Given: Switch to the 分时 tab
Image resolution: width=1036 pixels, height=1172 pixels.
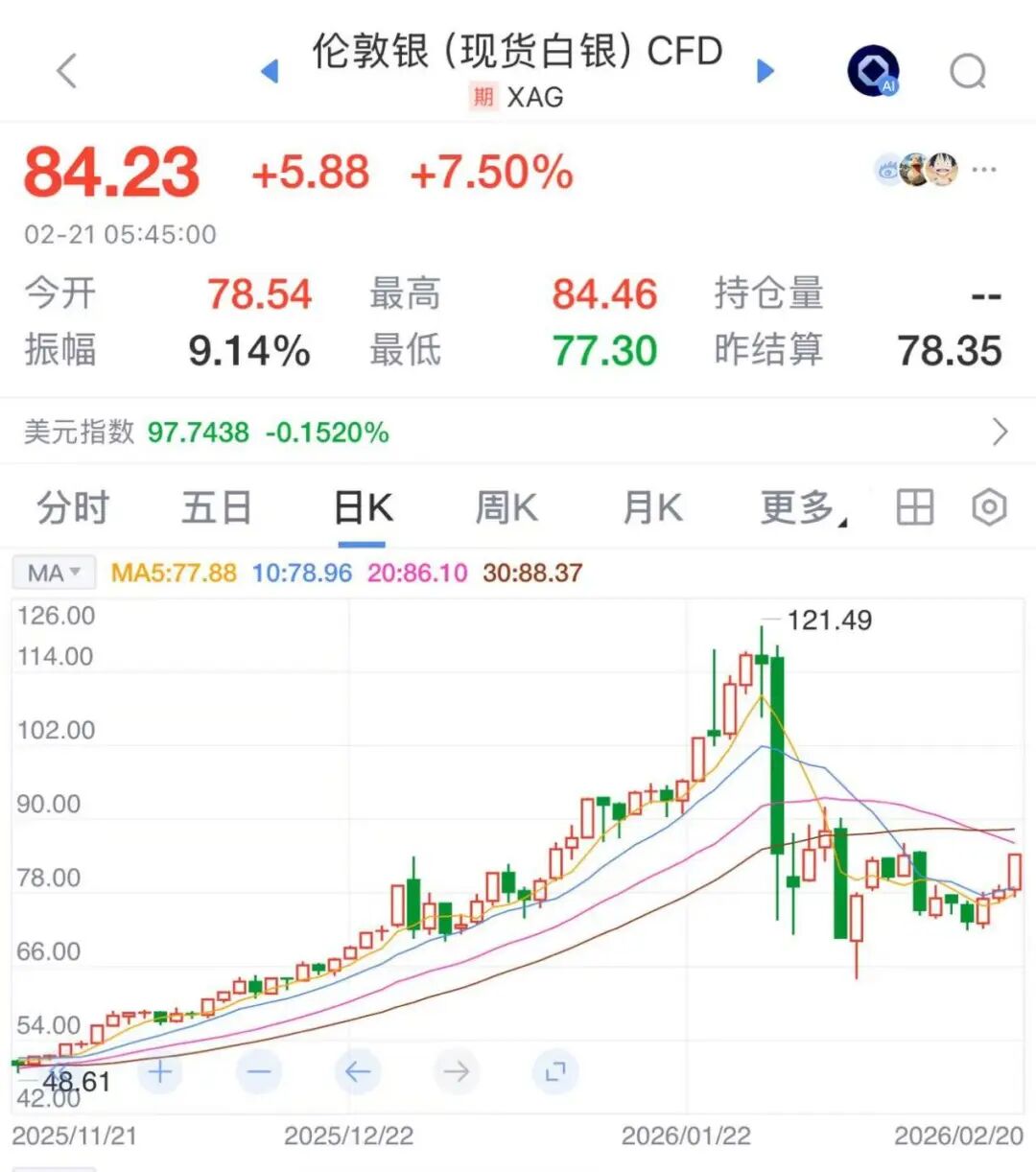Looking at the screenshot, I should pyautogui.click(x=73, y=507).
